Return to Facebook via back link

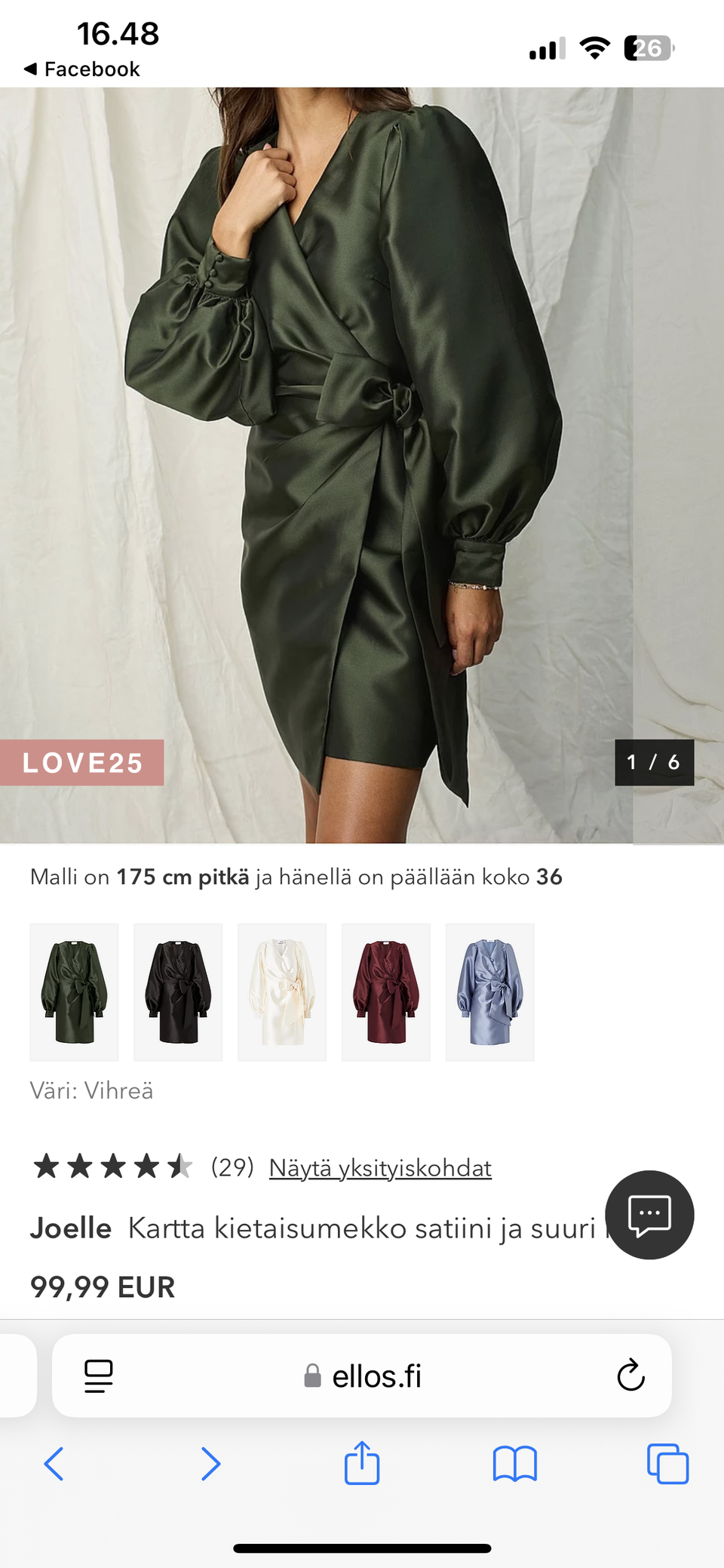(x=81, y=69)
